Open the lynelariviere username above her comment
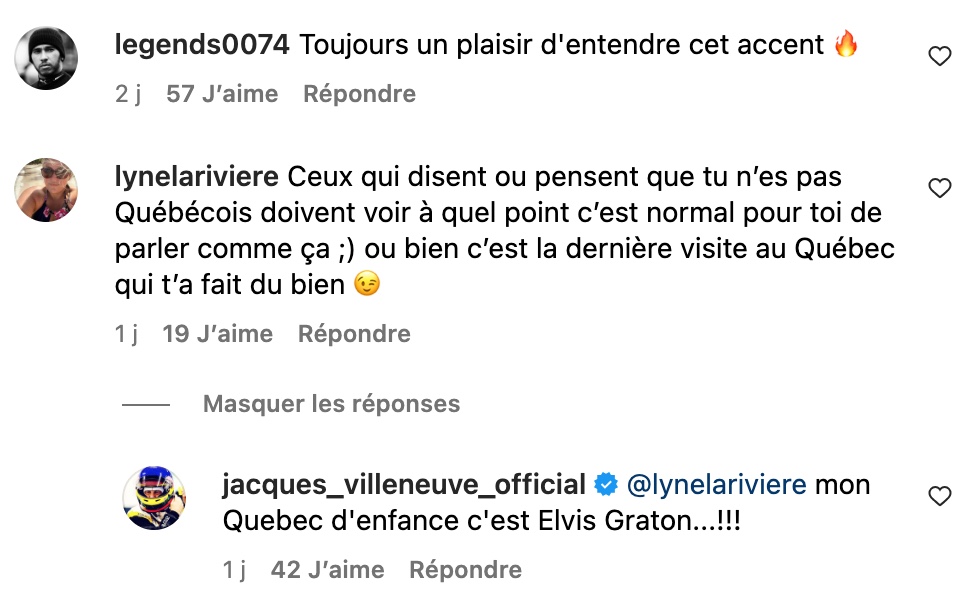The height and width of the screenshot is (600, 966). [x=197, y=176]
